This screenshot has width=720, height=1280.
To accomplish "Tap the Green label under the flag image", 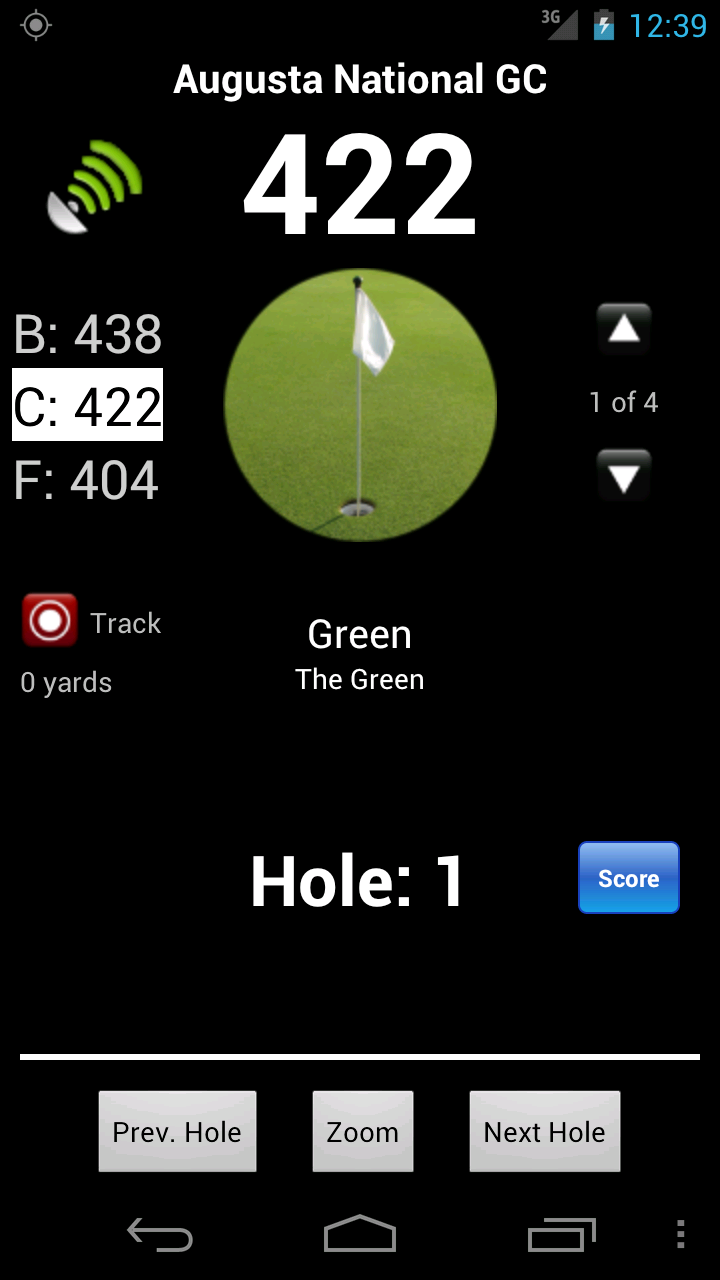I will coord(359,634).
